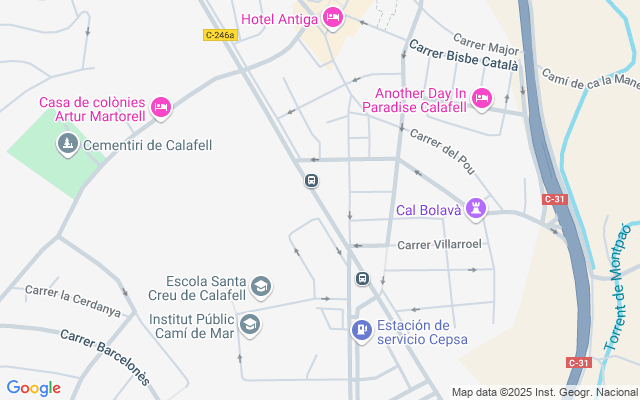Select Casa de colònies Artur Martorell pin
The image size is (640, 400).
(x=162, y=106)
